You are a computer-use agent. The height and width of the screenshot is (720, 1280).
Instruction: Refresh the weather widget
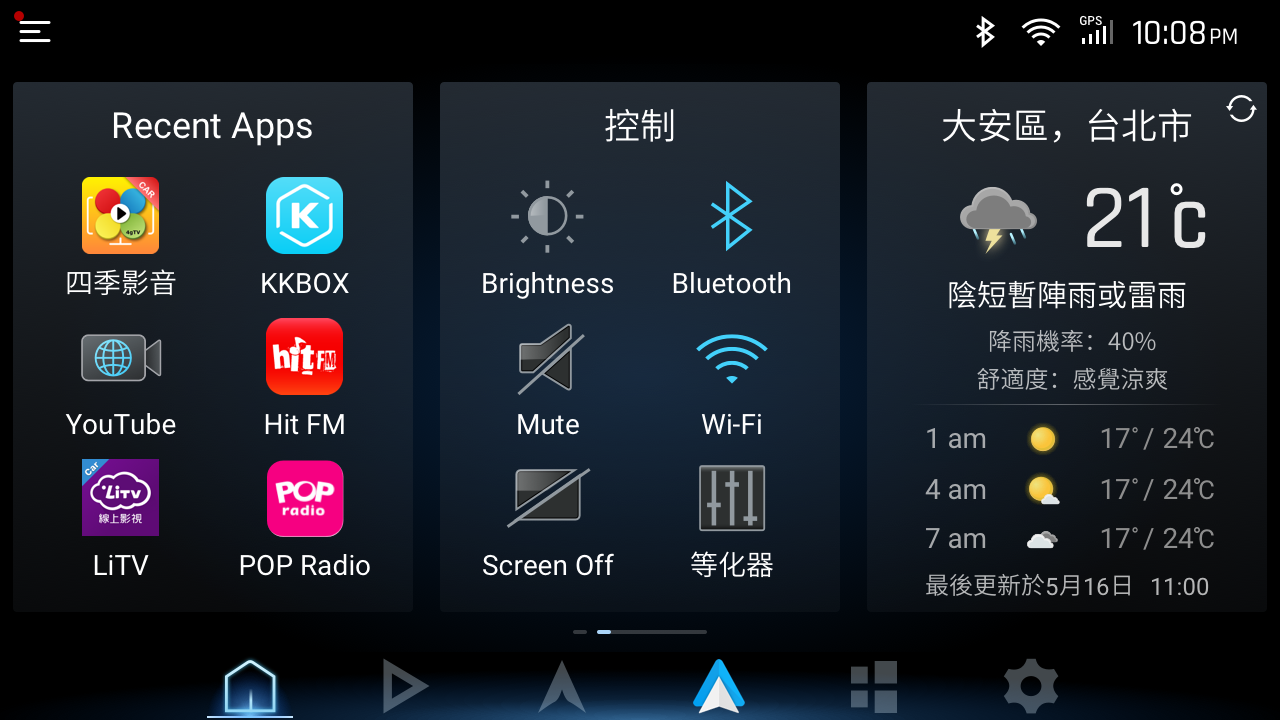[x=1241, y=108]
